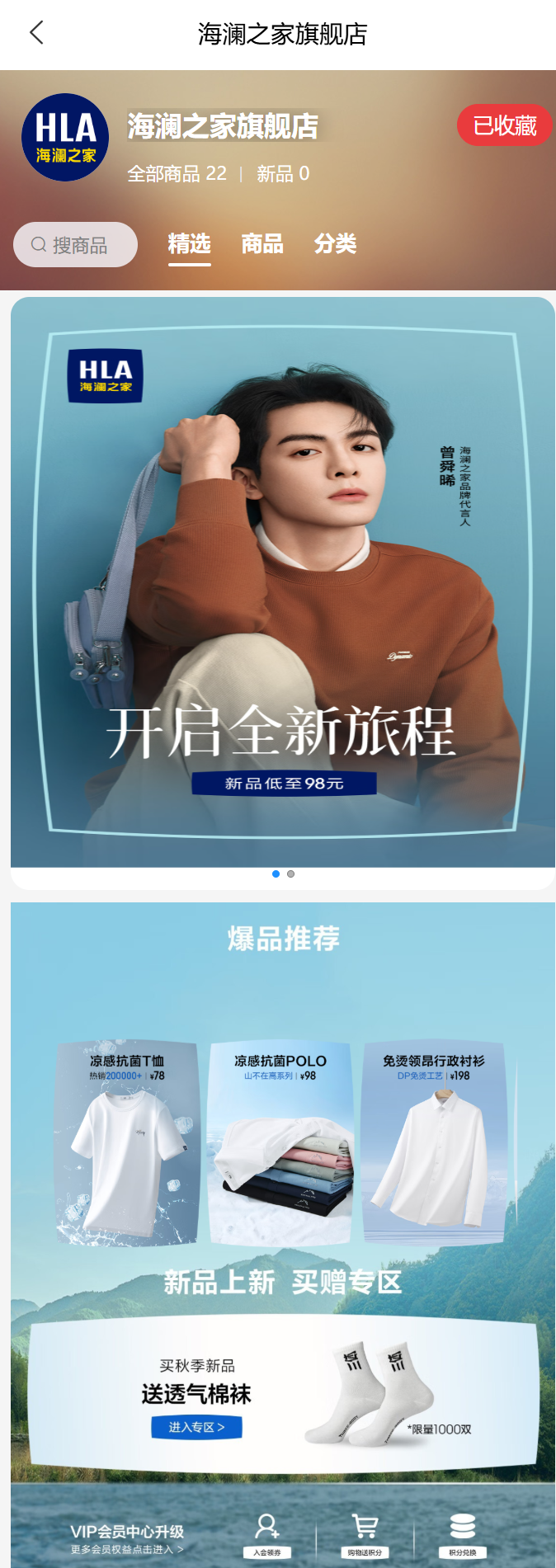The width and height of the screenshot is (556, 1568).
Task: Open the 分类 tab
Action: pos(335,244)
